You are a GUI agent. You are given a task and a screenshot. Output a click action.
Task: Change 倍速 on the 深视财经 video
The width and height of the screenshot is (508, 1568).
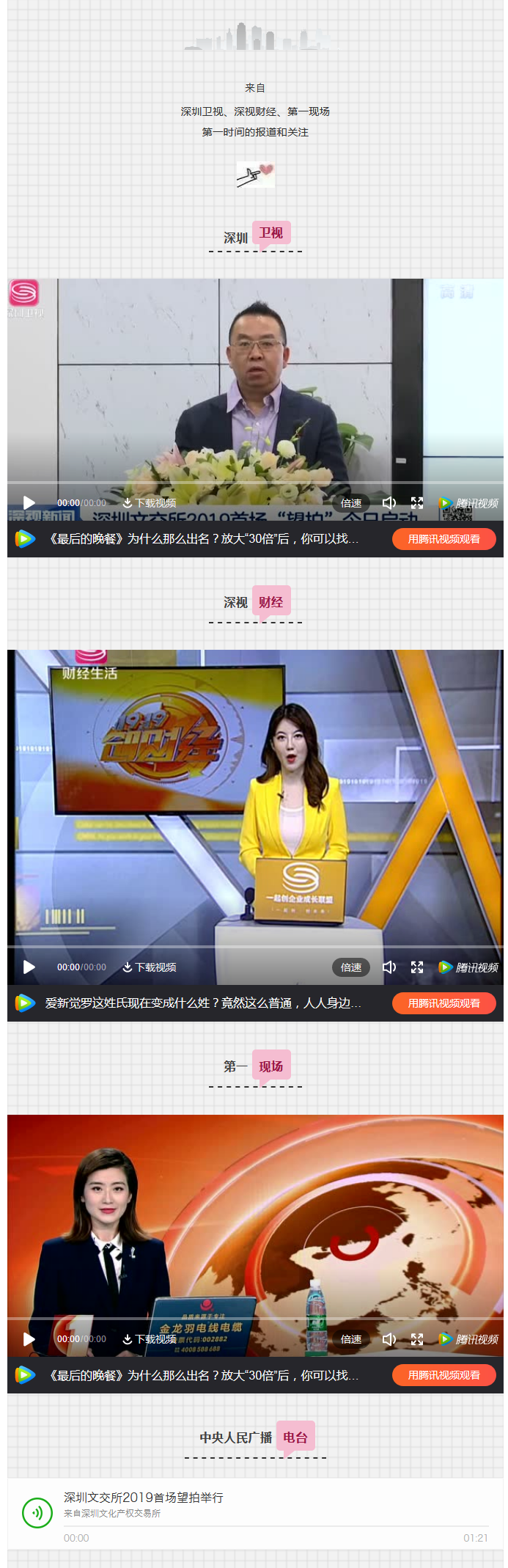click(x=351, y=967)
